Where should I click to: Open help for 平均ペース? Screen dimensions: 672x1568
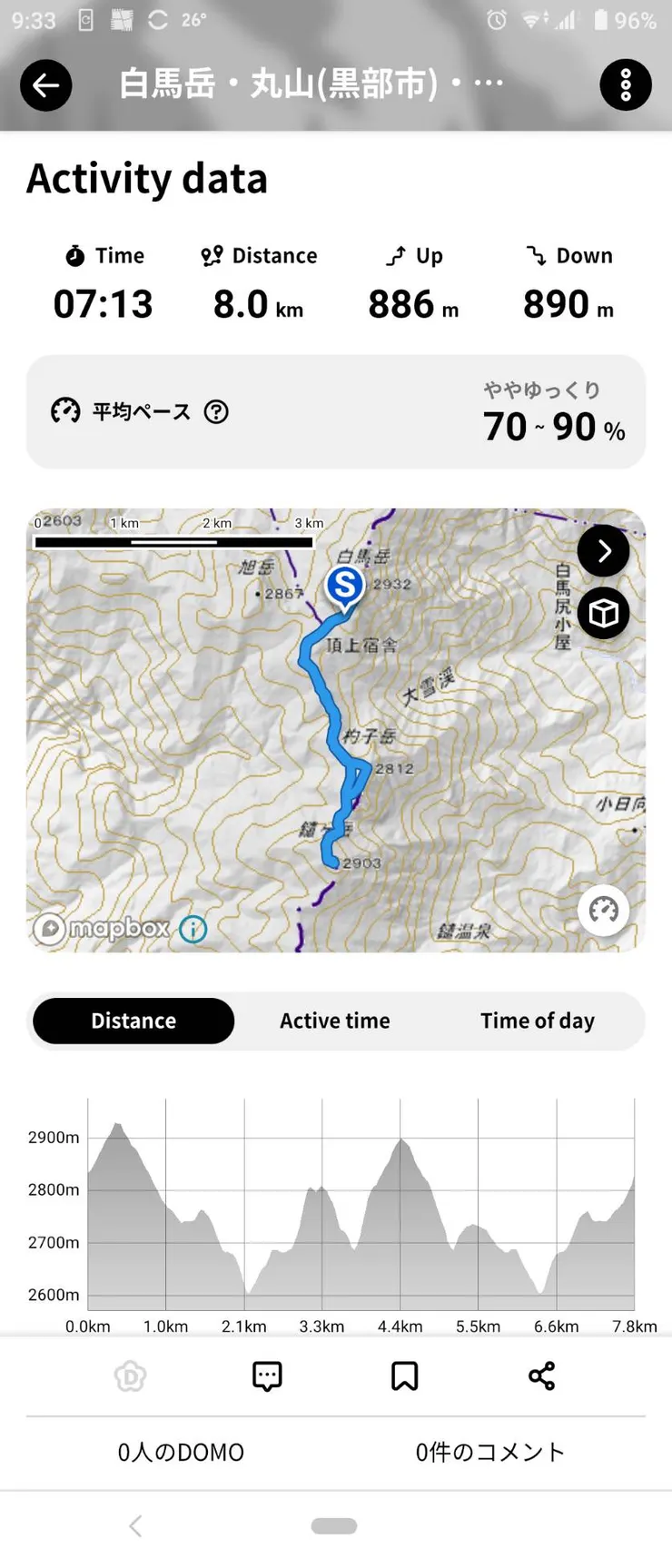(x=216, y=412)
